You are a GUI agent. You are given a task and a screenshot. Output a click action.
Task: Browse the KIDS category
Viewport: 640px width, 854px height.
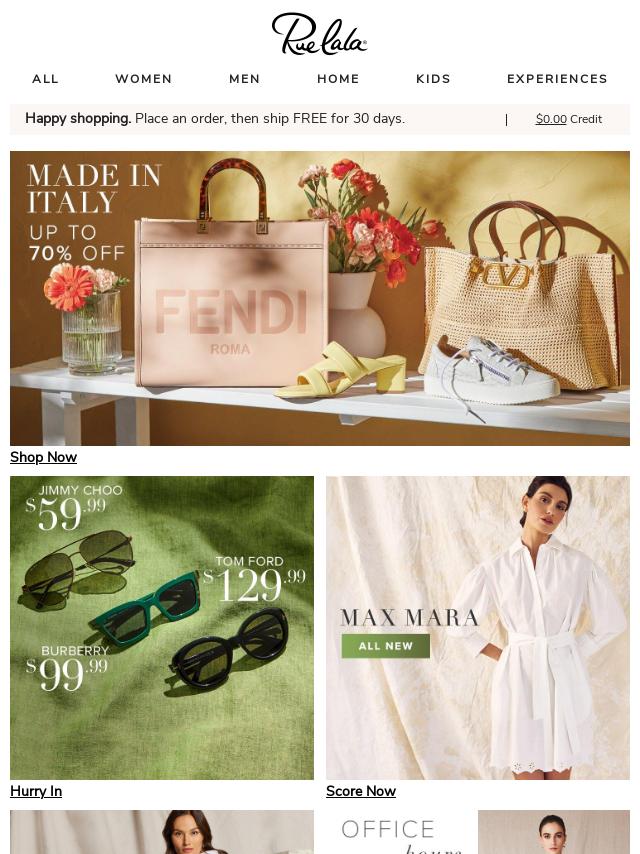pos(433,79)
